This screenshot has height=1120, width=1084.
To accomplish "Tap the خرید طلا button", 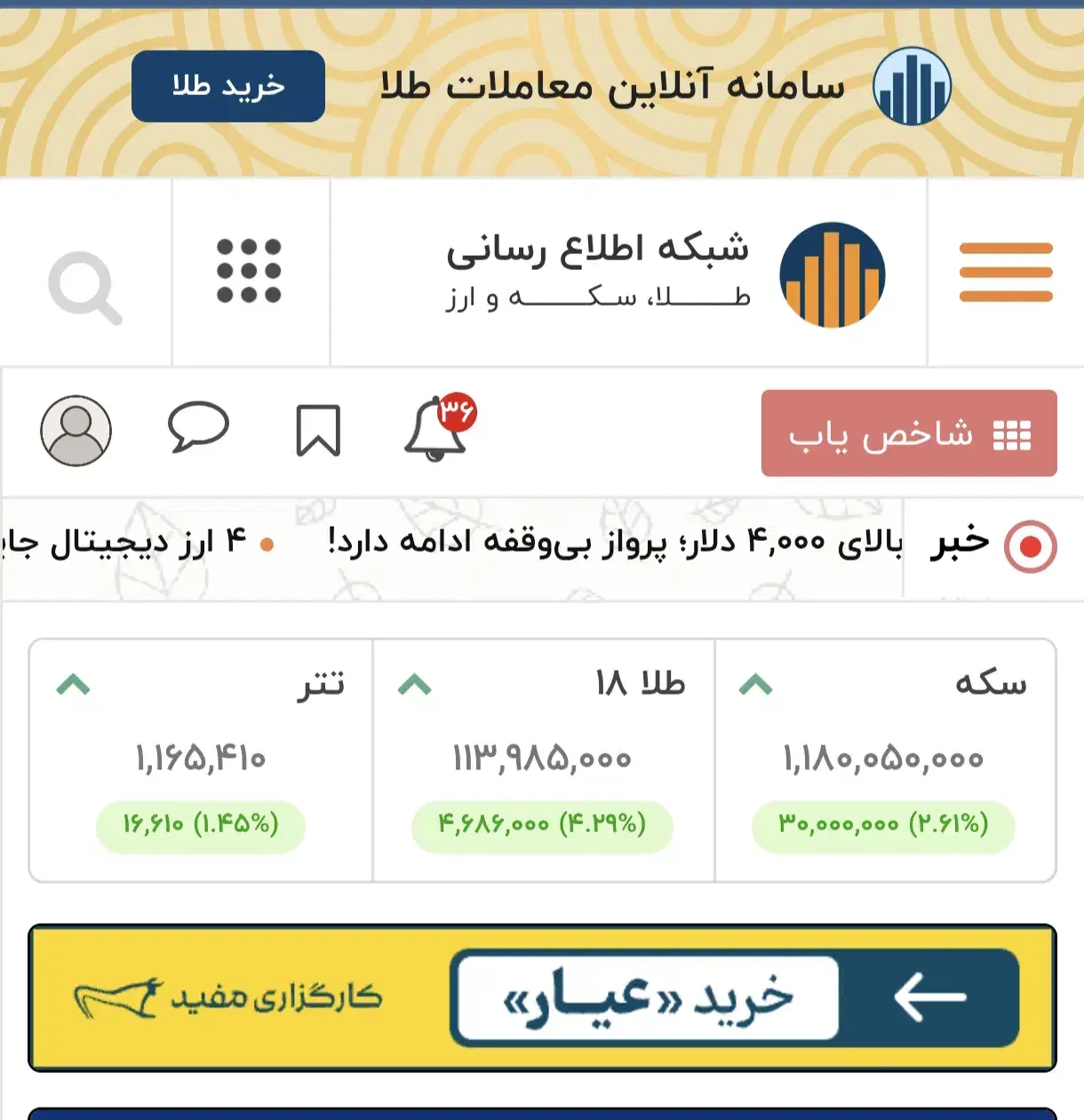I will 228,86.
